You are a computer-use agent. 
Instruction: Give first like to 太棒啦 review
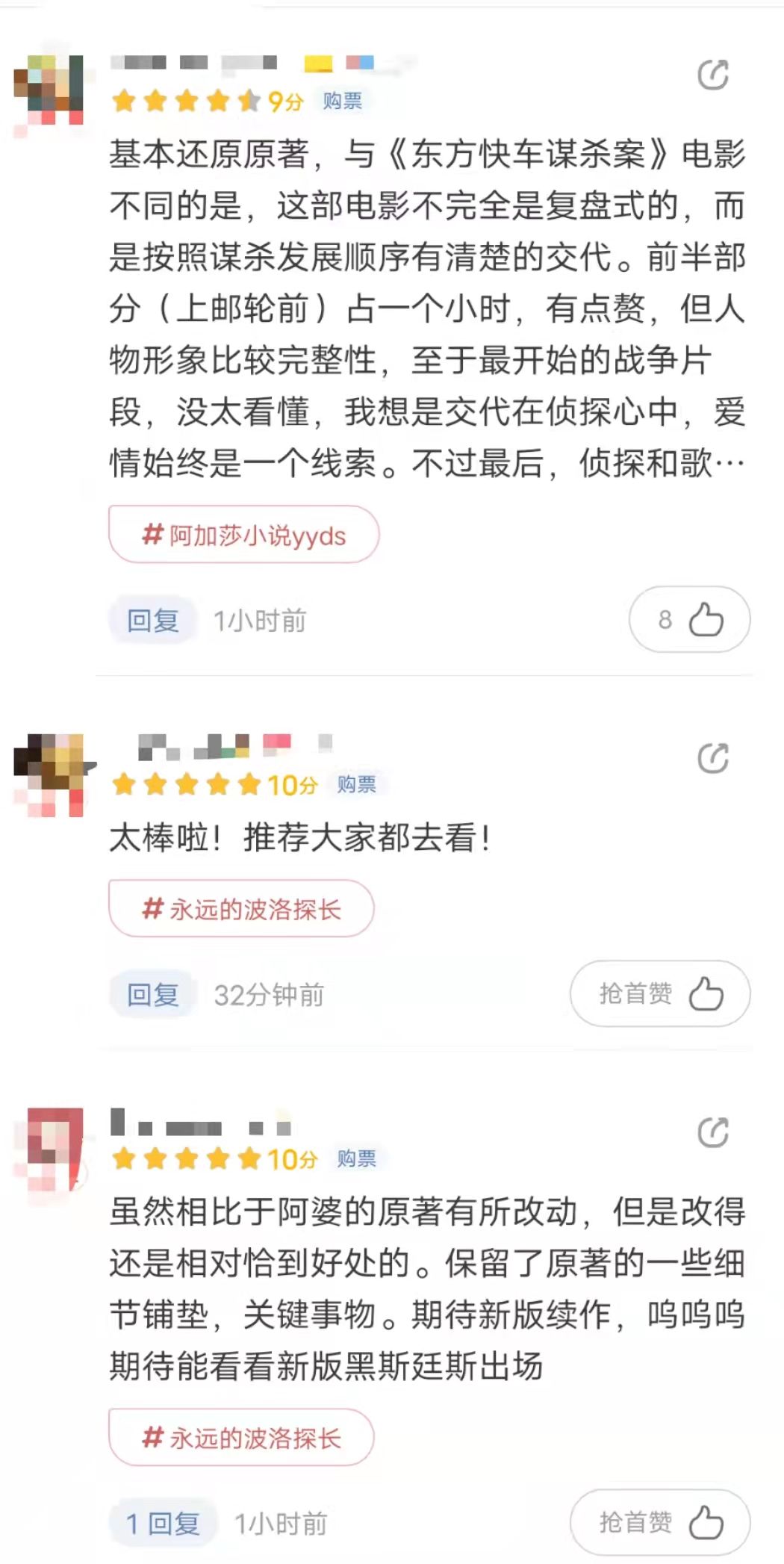point(660,993)
